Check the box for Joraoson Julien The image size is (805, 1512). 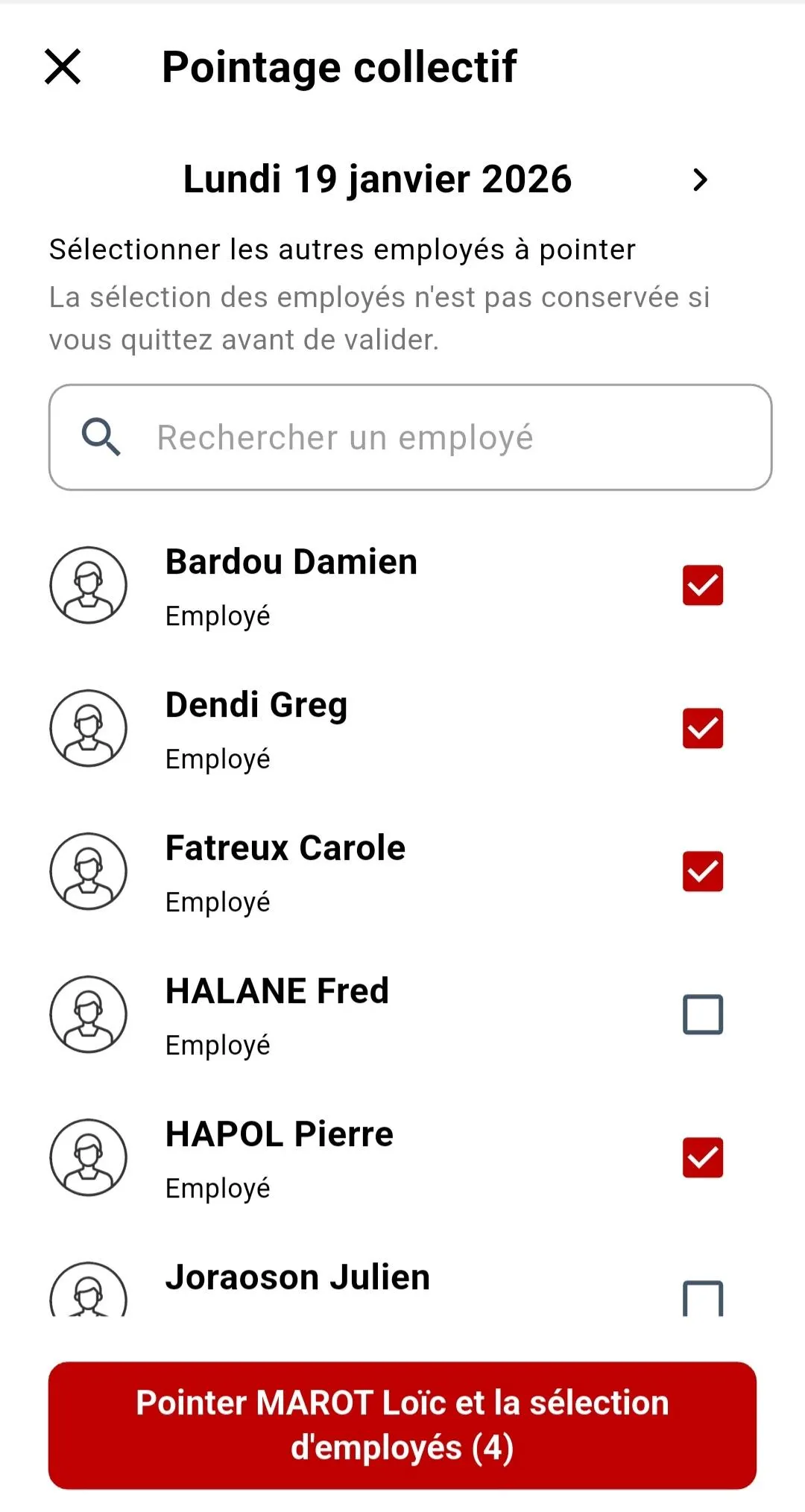(703, 1298)
